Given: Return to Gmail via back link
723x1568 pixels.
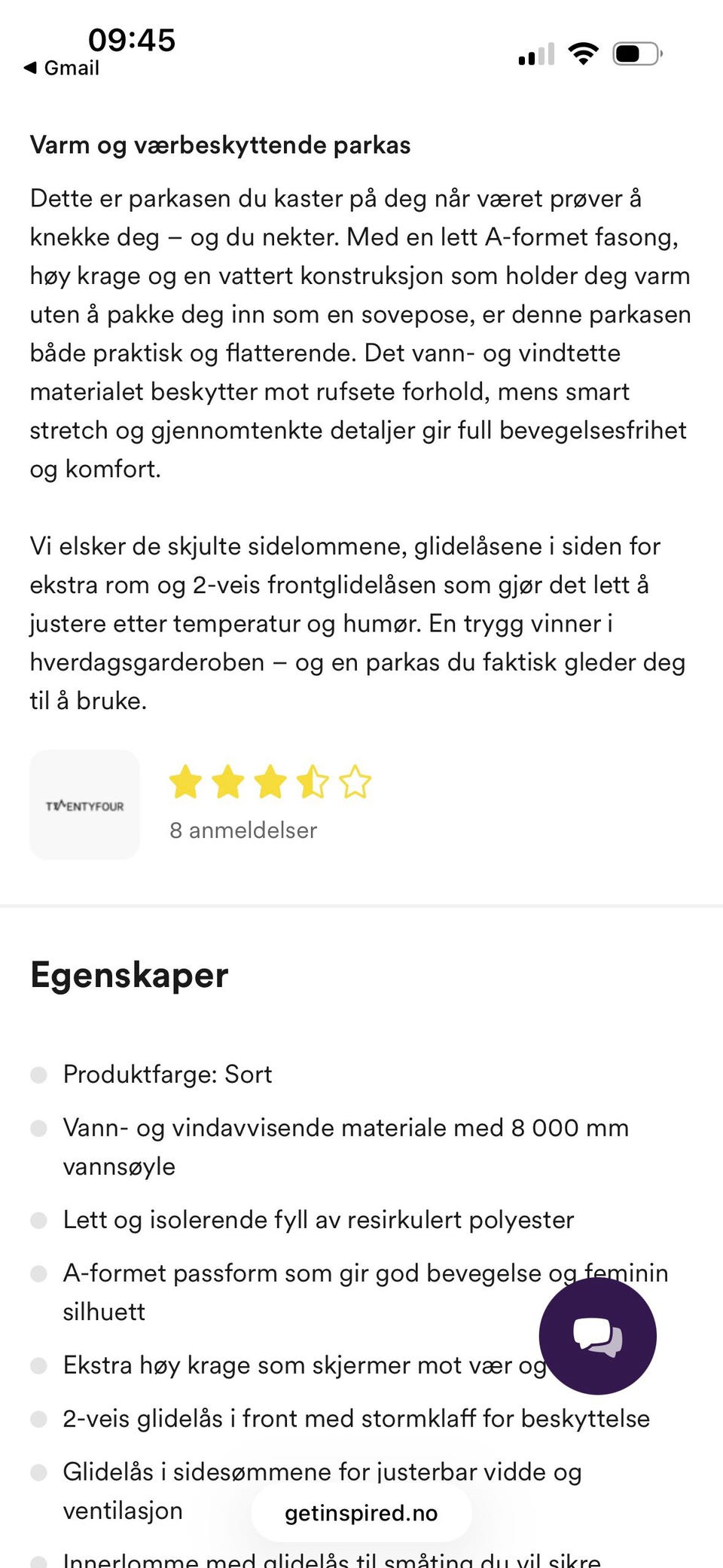Looking at the screenshot, I should (x=62, y=68).
